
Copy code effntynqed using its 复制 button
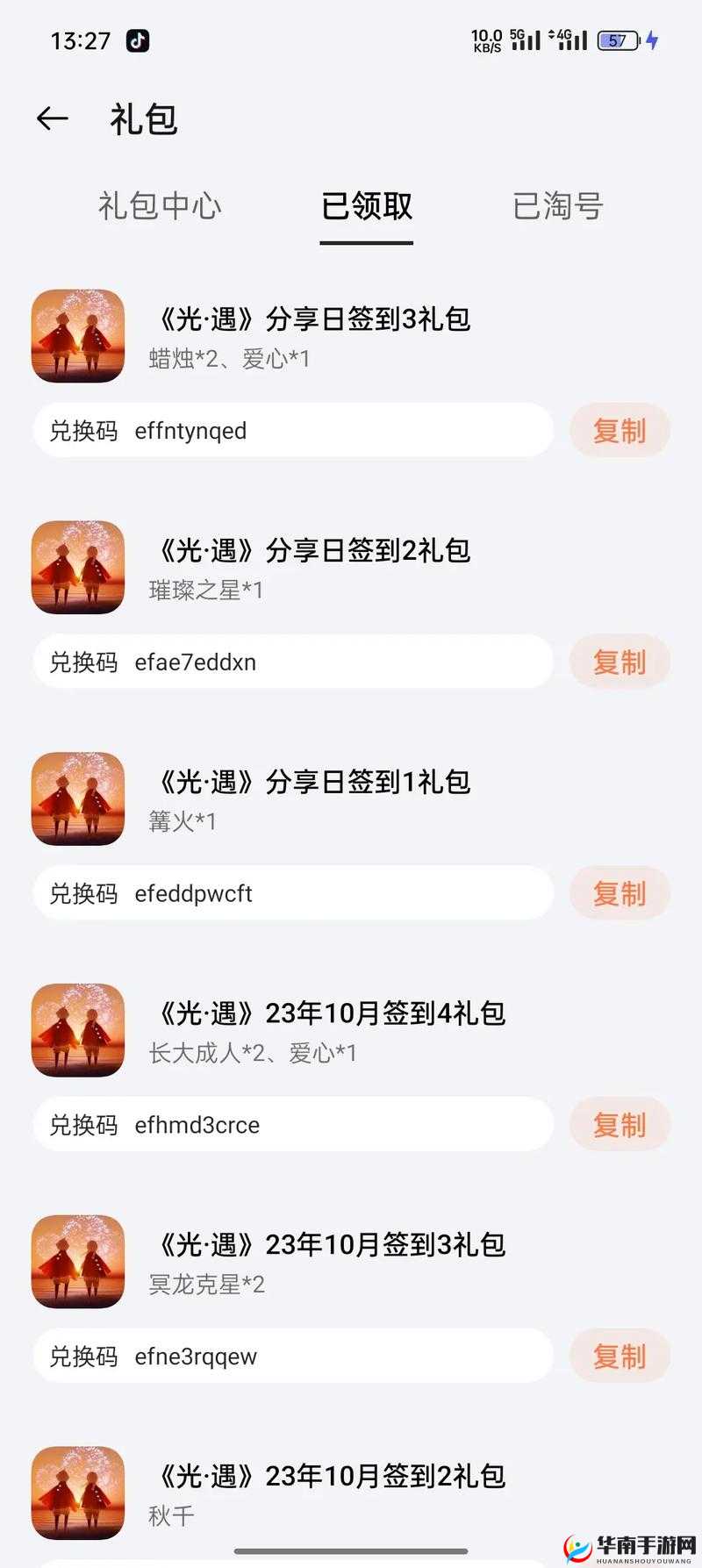[x=620, y=431]
